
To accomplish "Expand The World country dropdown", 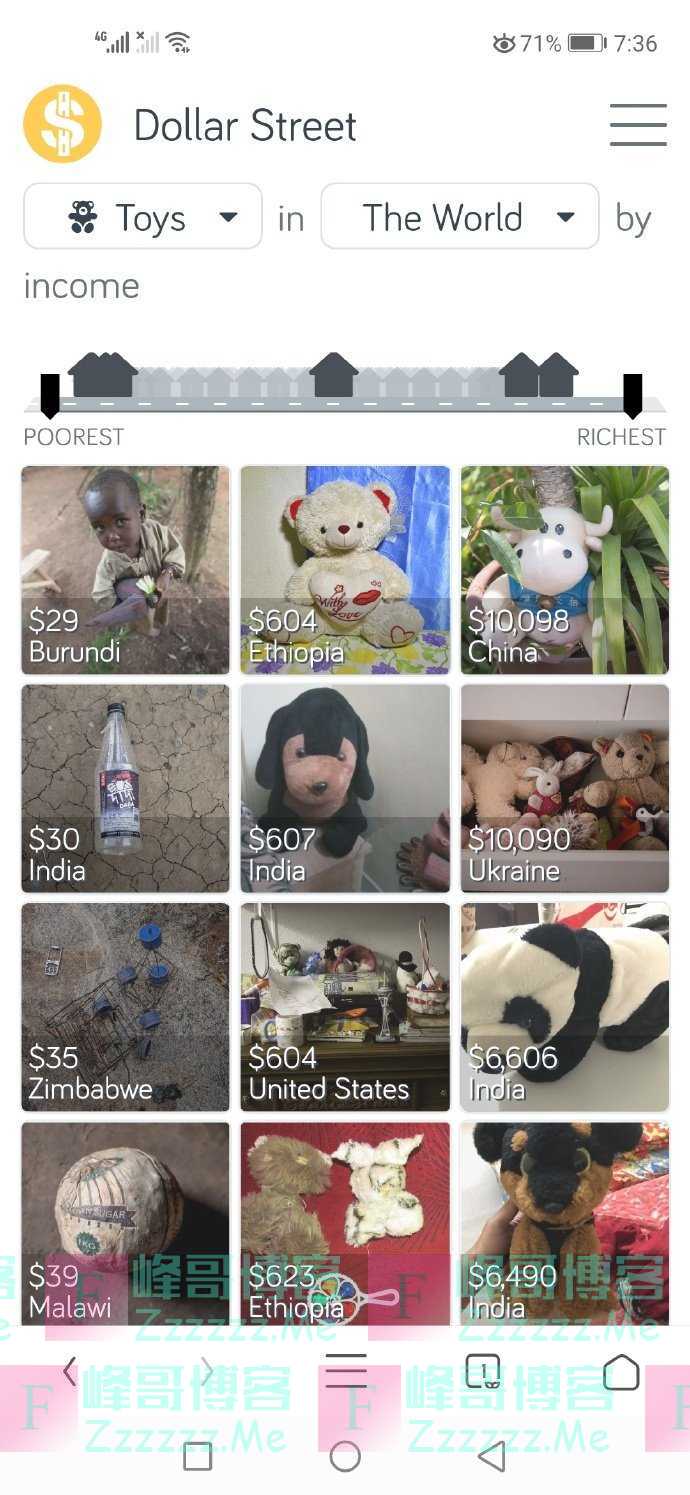I will [460, 217].
